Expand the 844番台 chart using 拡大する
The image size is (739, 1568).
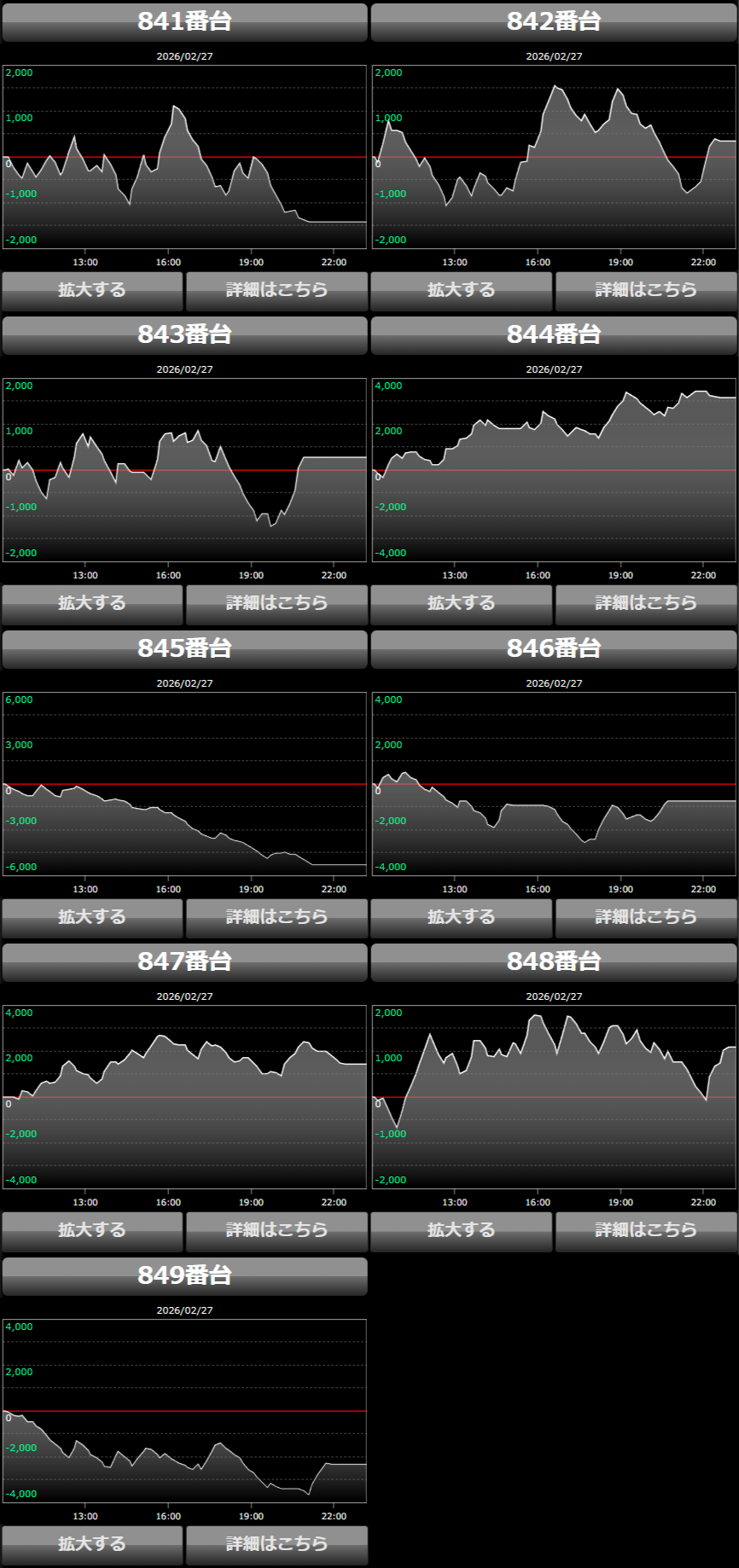(x=462, y=603)
